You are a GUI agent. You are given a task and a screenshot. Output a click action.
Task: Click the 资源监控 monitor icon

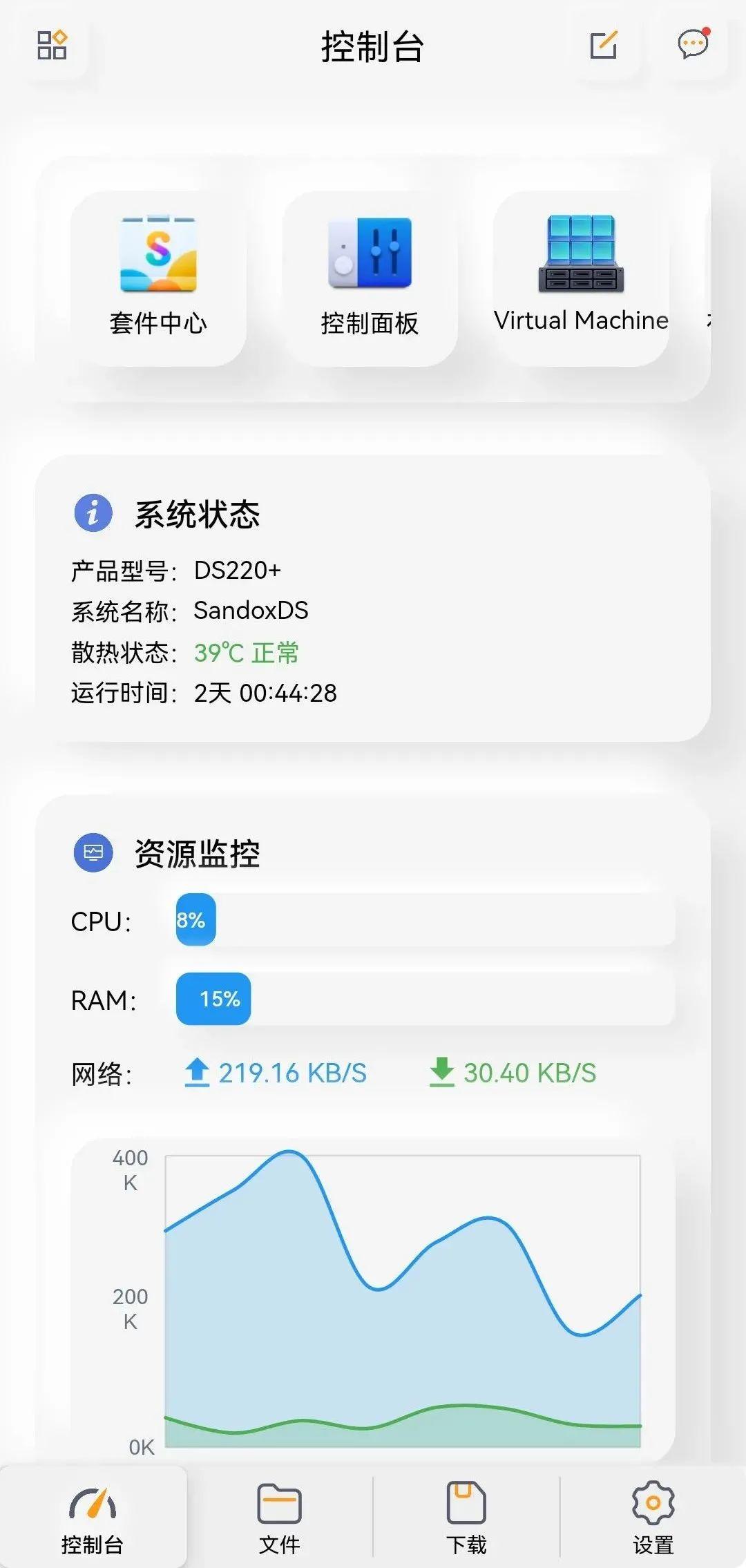point(93,852)
